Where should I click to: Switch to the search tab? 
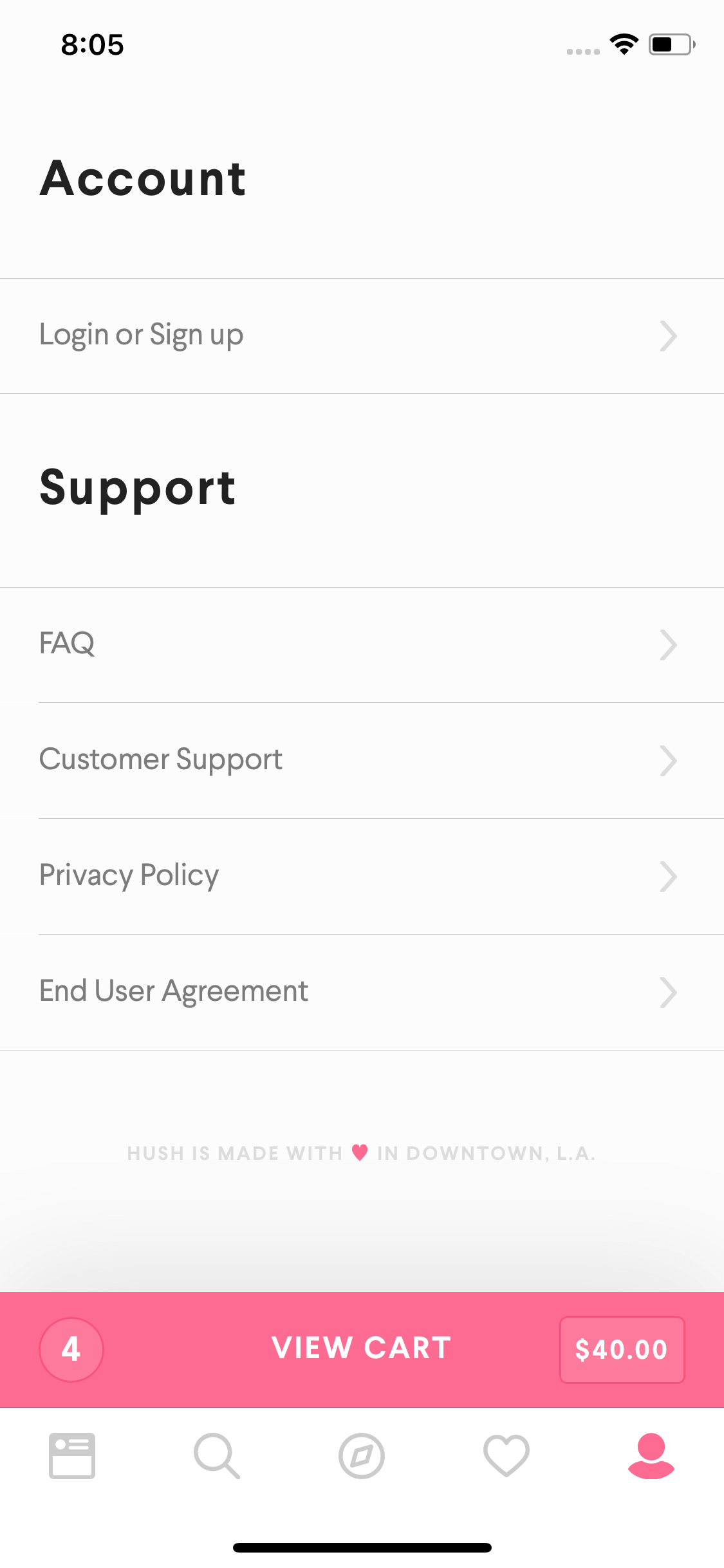(x=217, y=1456)
